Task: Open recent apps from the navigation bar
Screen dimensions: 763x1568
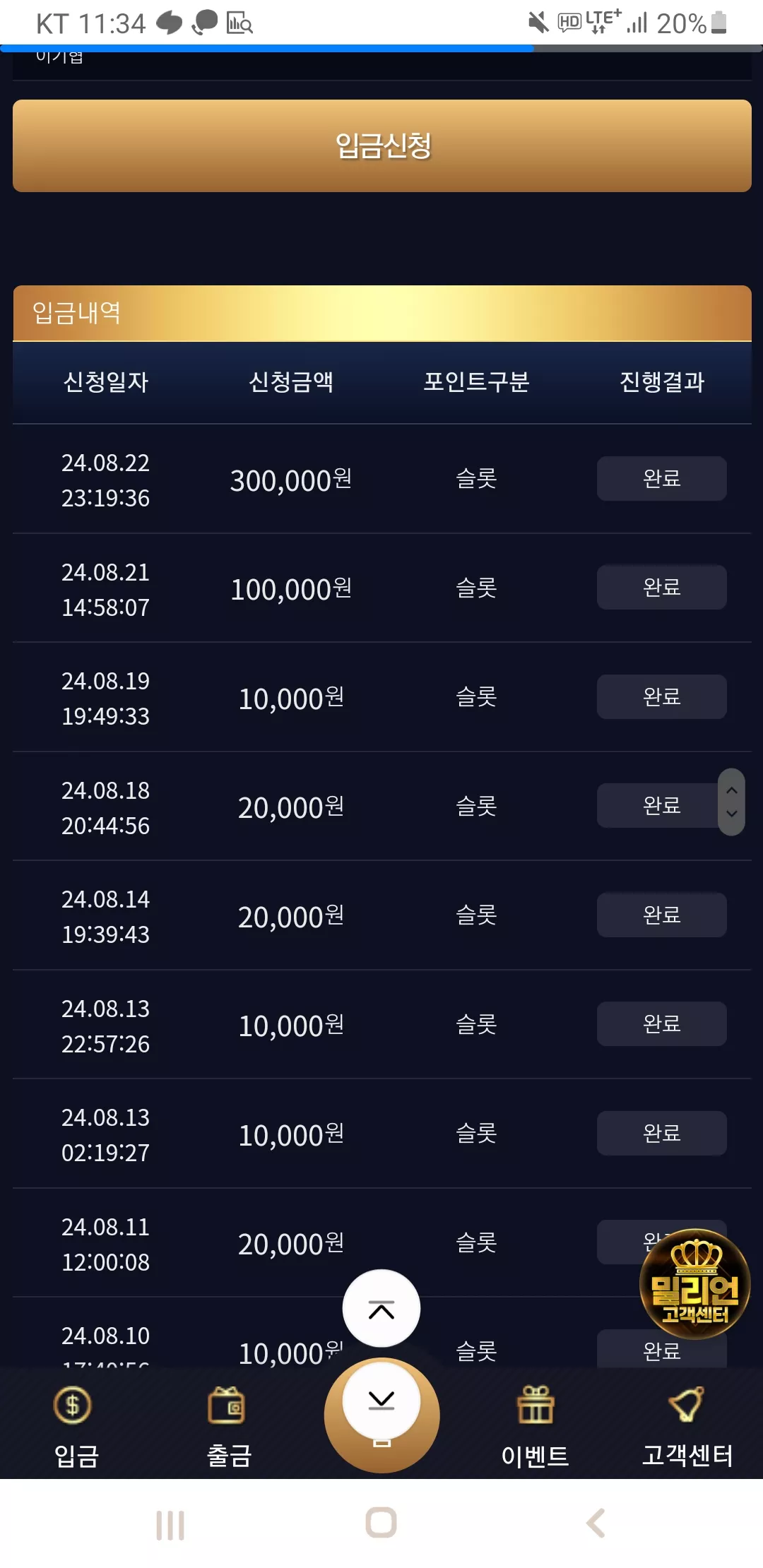Action: (170, 1525)
